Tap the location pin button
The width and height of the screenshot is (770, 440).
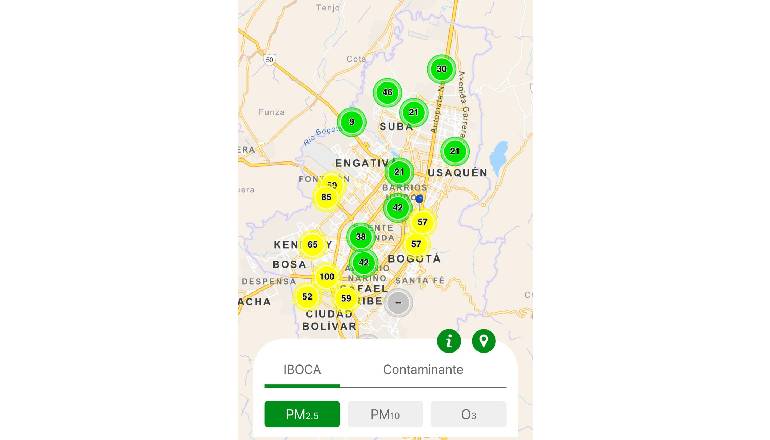484,341
